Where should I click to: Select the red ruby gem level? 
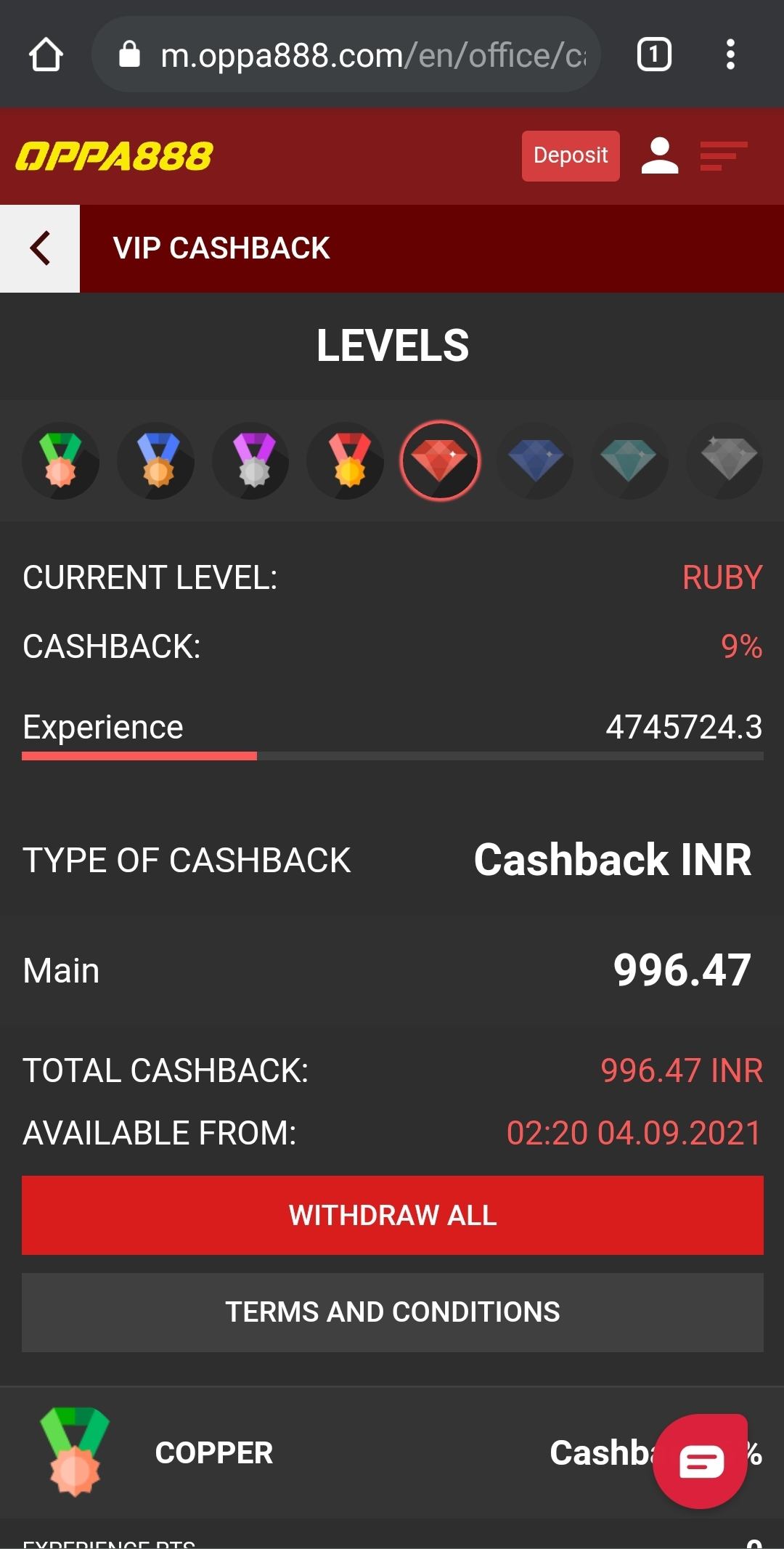(x=440, y=461)
